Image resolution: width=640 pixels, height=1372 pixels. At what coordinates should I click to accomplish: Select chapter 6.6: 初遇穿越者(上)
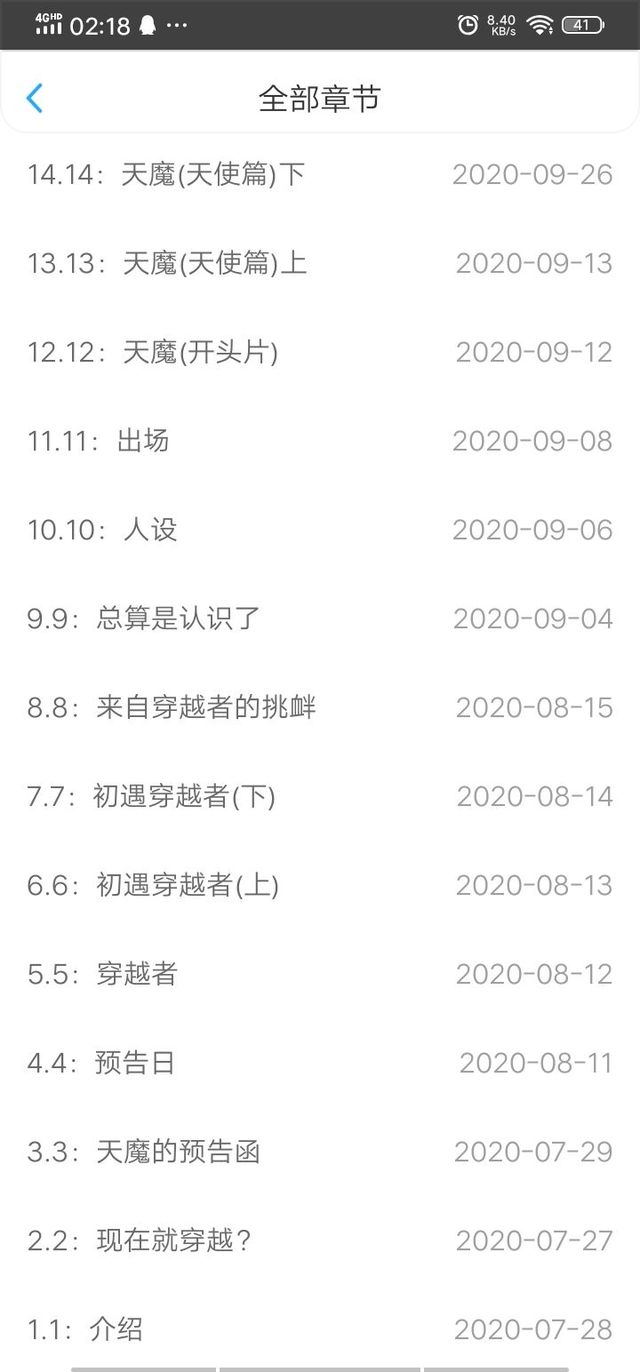(153, 885)
